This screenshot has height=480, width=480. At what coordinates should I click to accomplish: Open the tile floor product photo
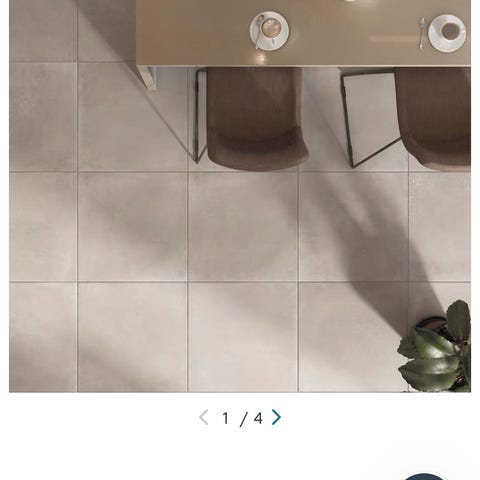[x=240, y=196]
